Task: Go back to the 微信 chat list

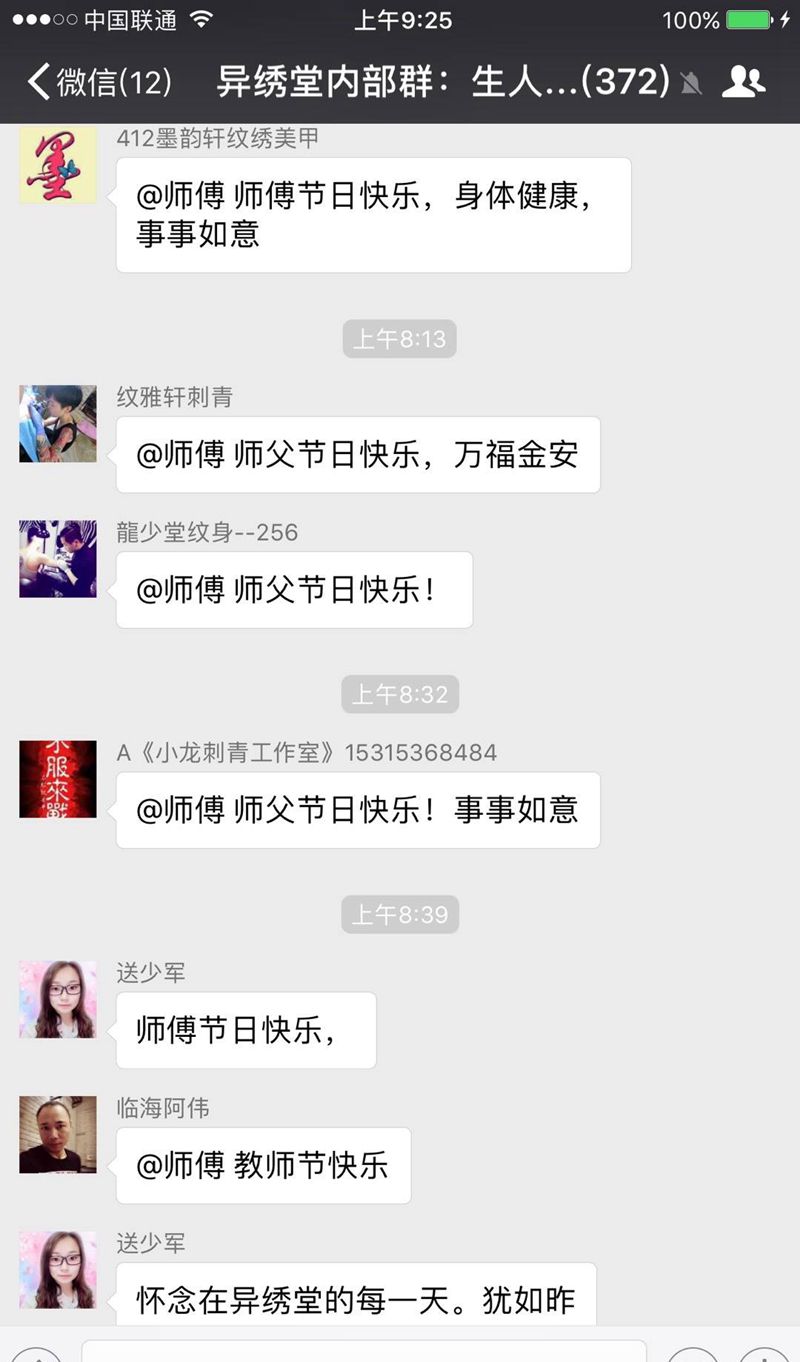Action: (98, 82)
